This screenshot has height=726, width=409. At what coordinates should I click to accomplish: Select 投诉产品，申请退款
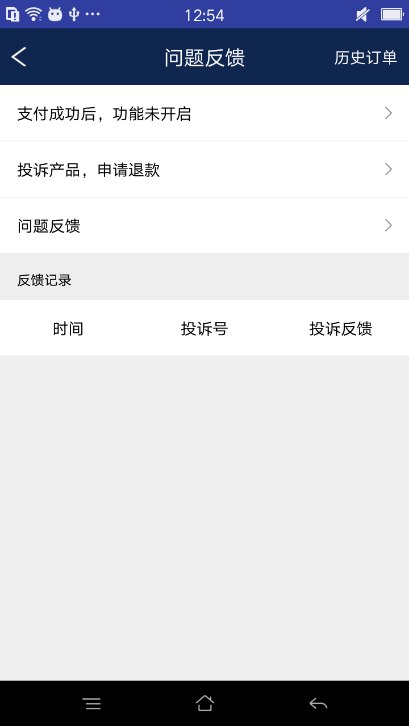point(204,169)
